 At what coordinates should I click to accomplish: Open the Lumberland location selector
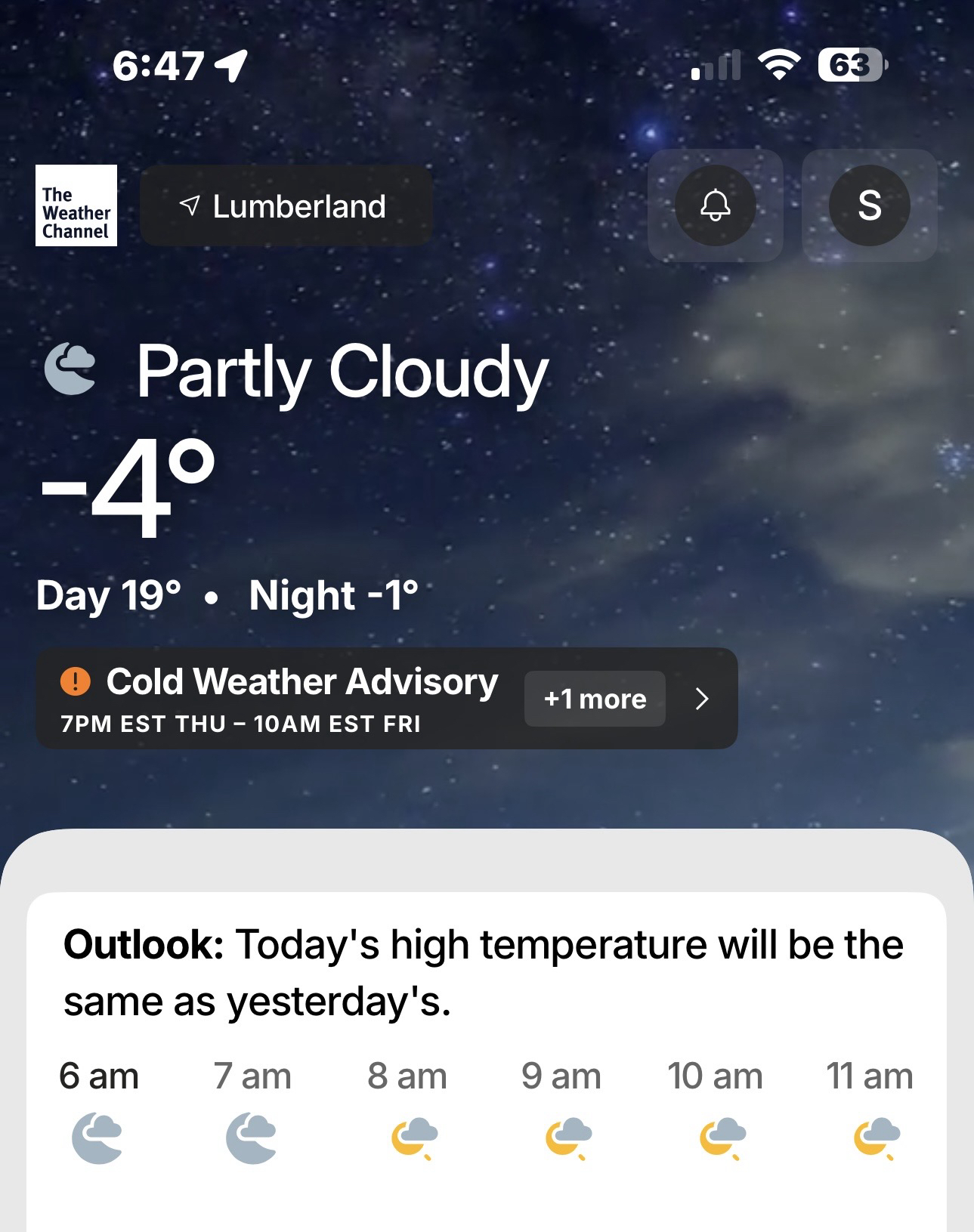click(x=286, y=206)
